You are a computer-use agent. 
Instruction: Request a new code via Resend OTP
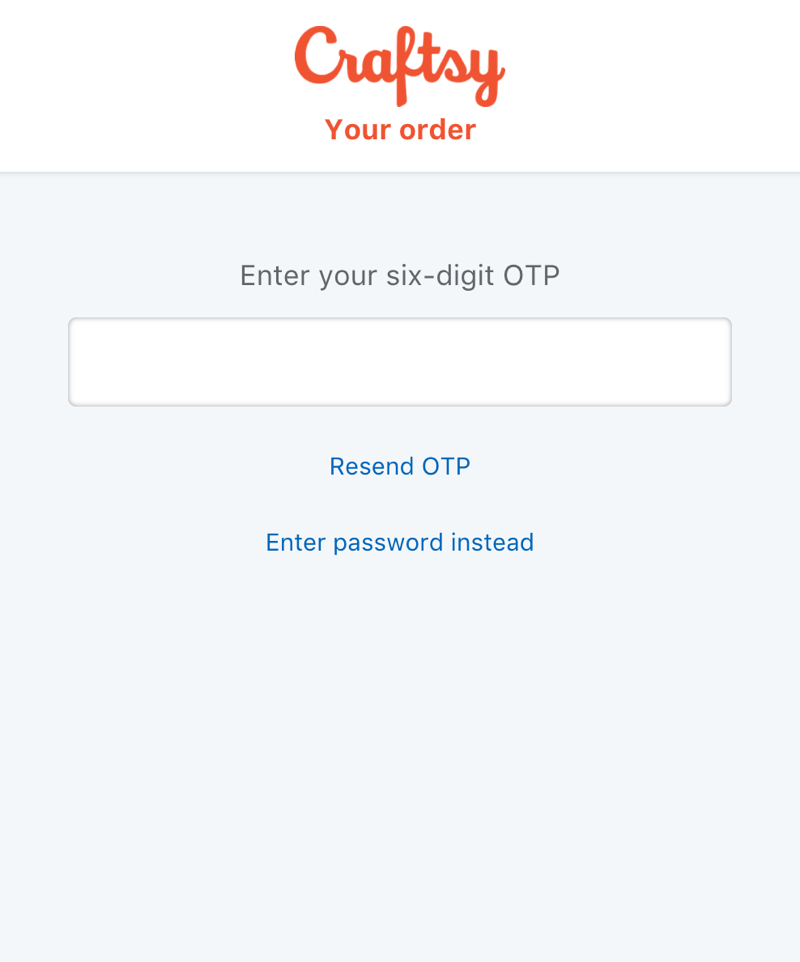tap(400, 466)
